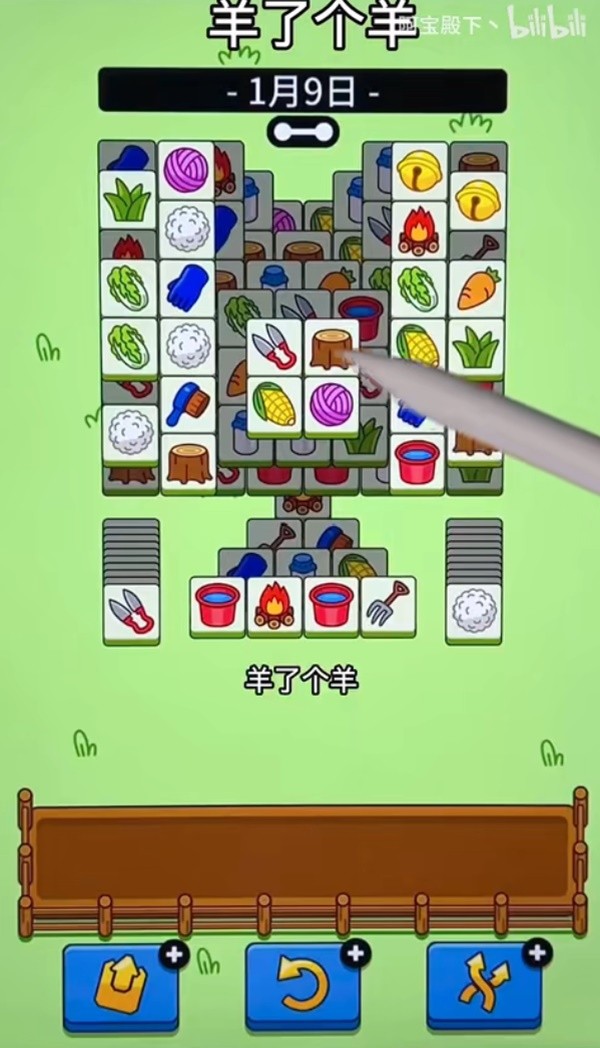Pick the rice ball atop the right stack
600x1048 pixels.
474,609
